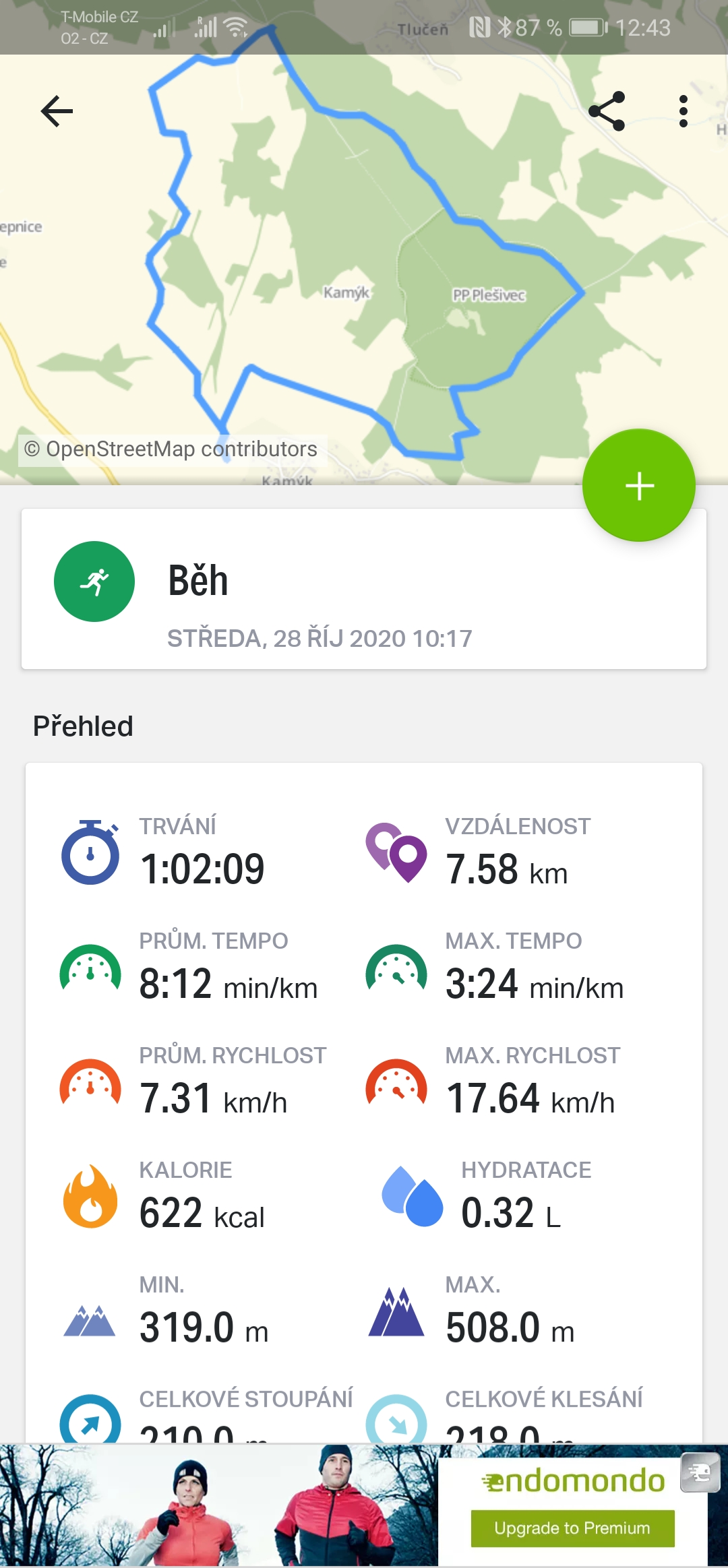The width and height of the screenshot is (728, 1568).
Task: Tap the ad info icon on Endomondo banner
Action: (x=700, y=1473)
